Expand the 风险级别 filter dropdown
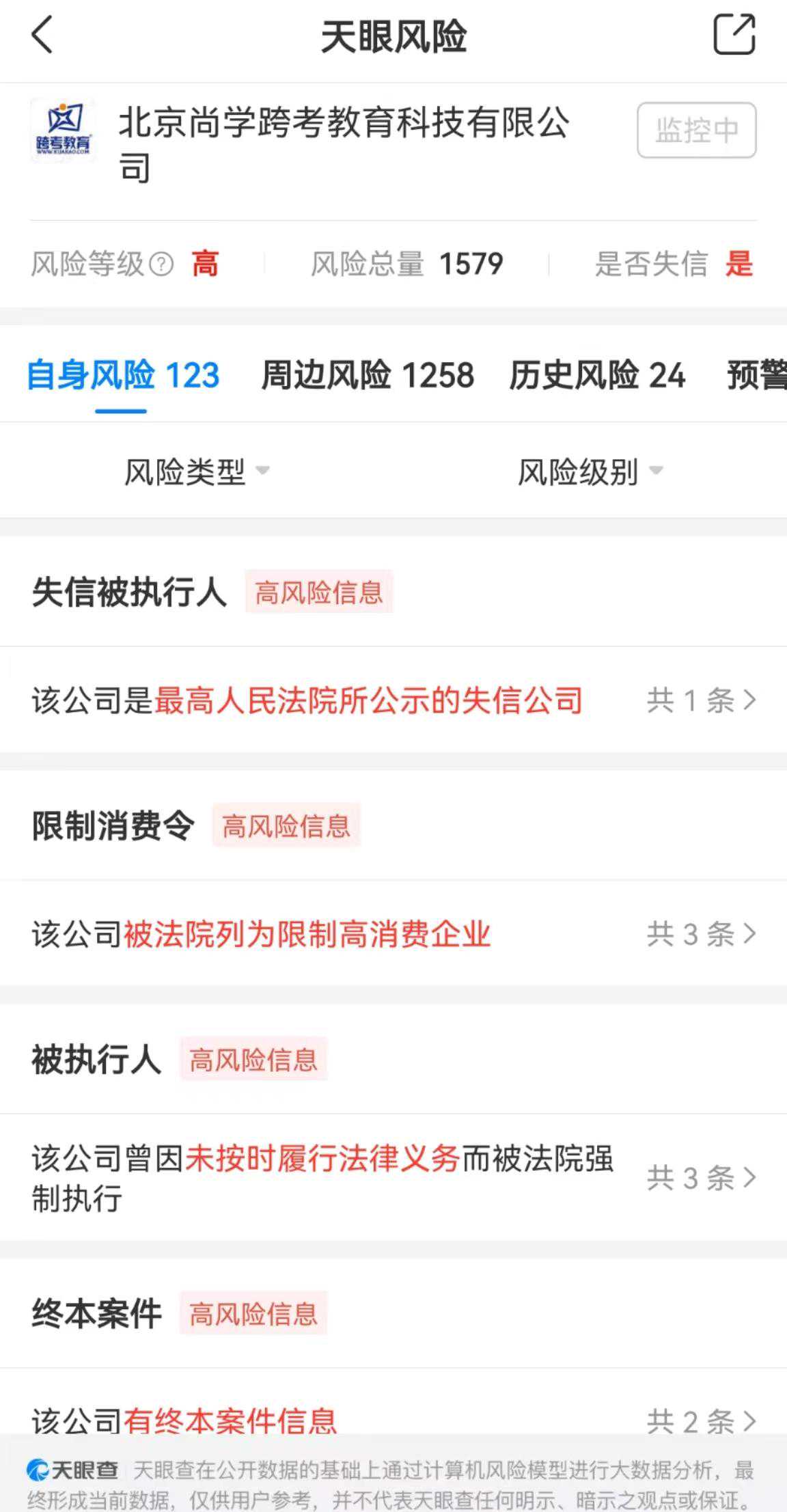 pyautogui.click(x=590, y=471)
